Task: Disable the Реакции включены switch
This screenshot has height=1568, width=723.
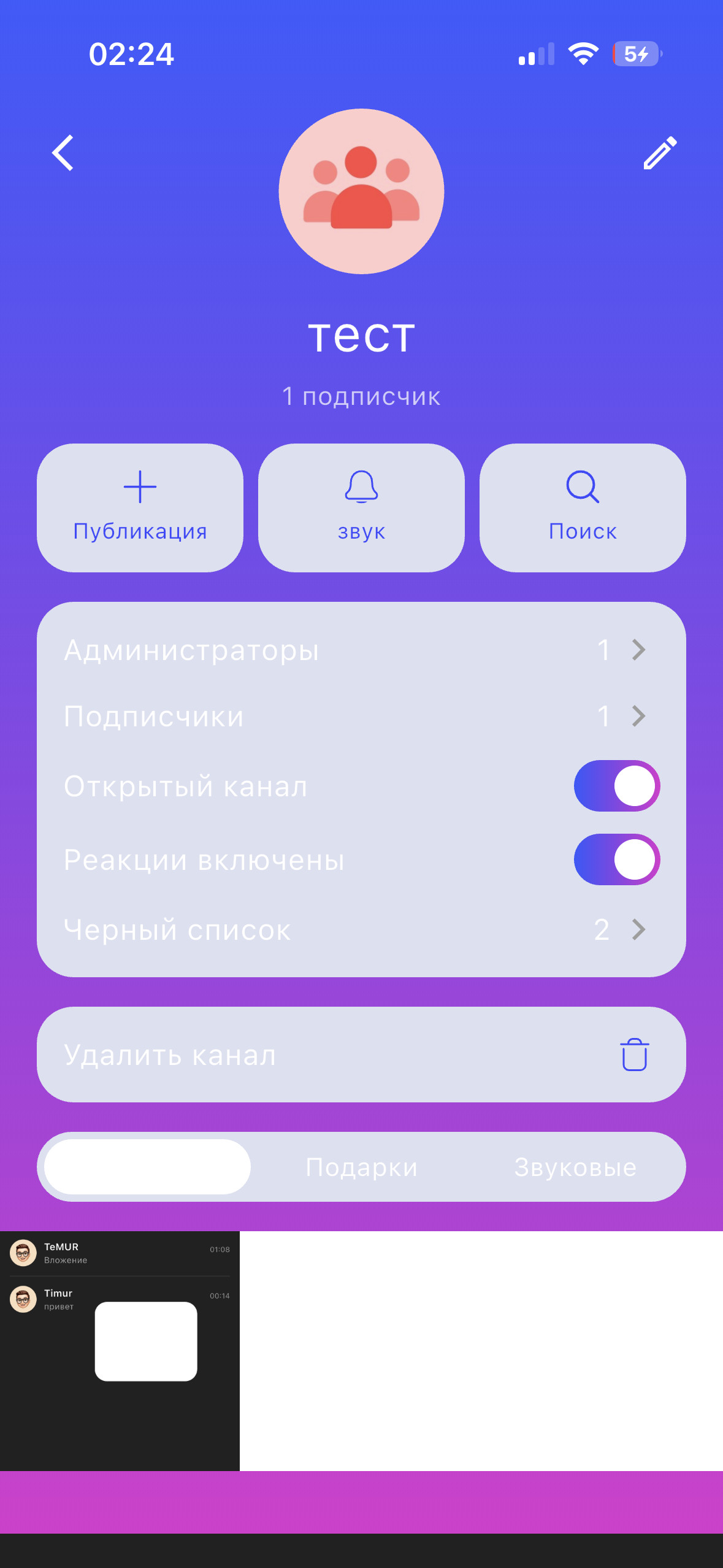Action: pos(616,859)
